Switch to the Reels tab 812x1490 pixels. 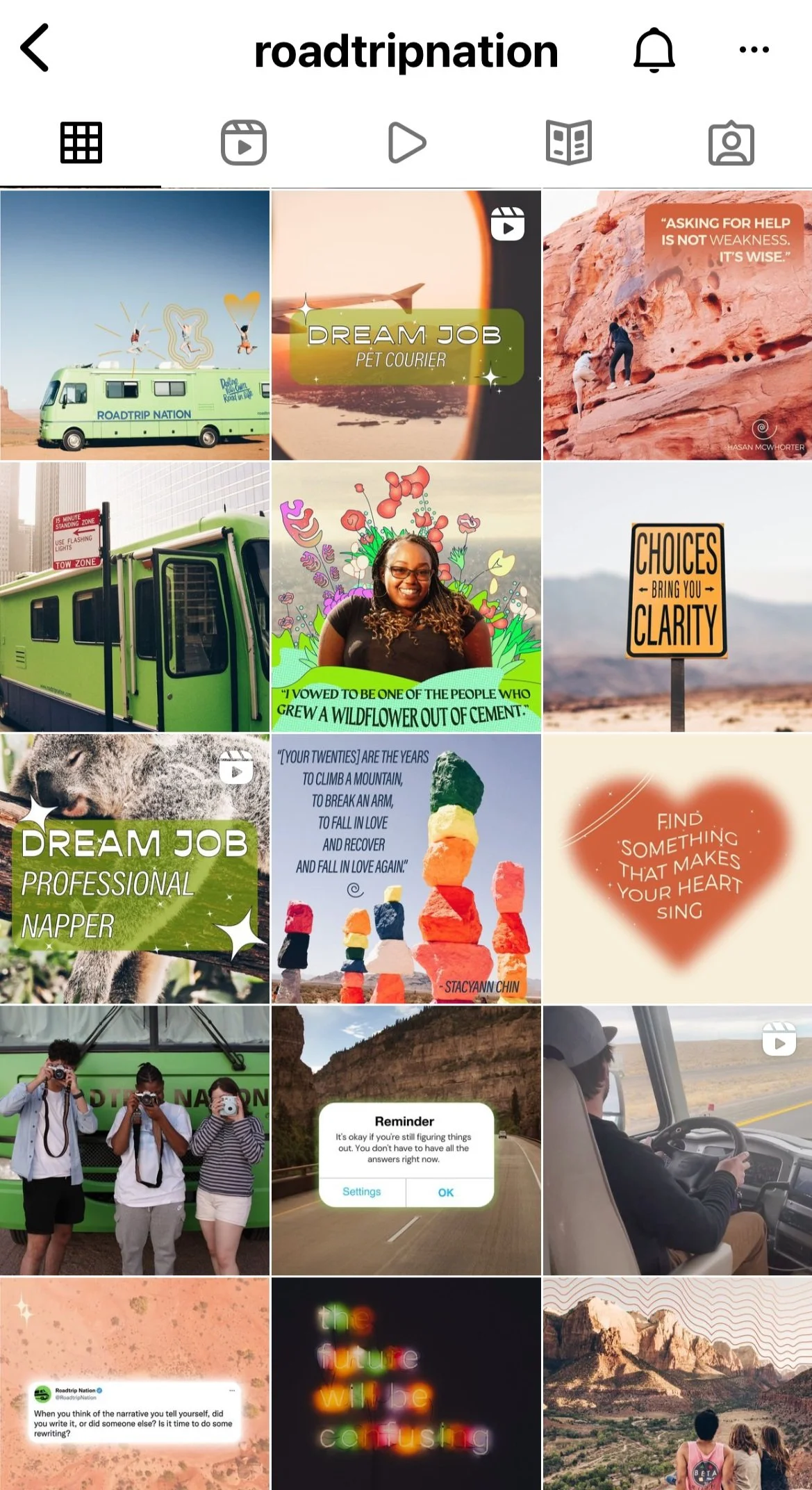click(244, 143)
